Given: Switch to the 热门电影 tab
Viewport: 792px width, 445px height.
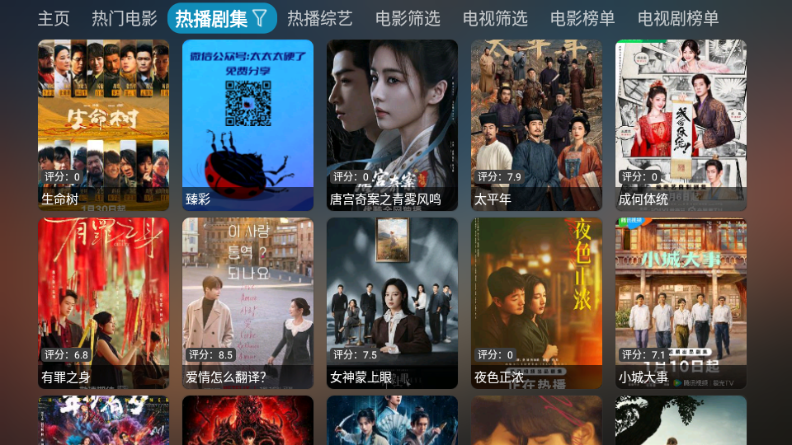Looking at the screenshot, I should 124,18.
